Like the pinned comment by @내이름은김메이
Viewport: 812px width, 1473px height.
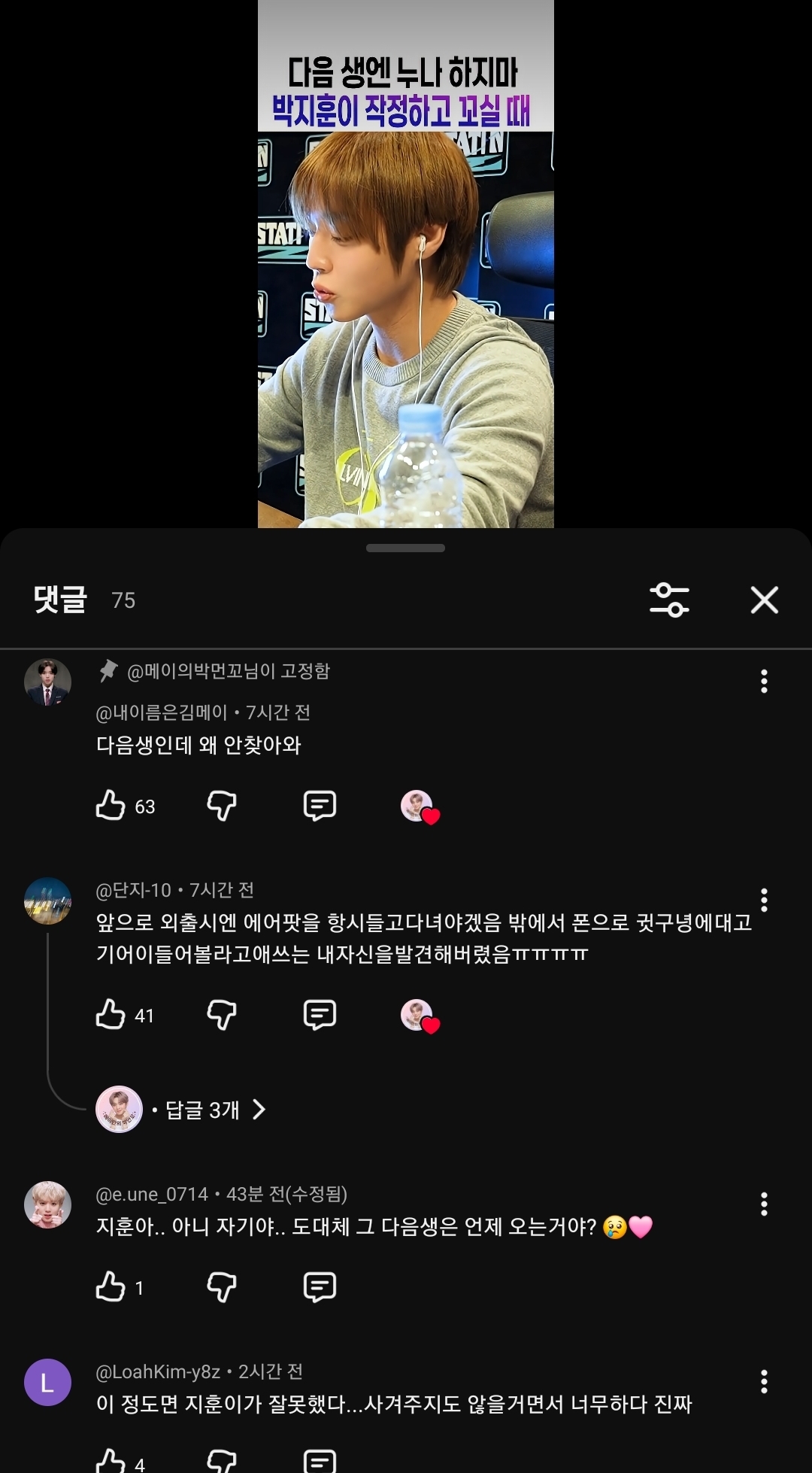click(111, 805)
